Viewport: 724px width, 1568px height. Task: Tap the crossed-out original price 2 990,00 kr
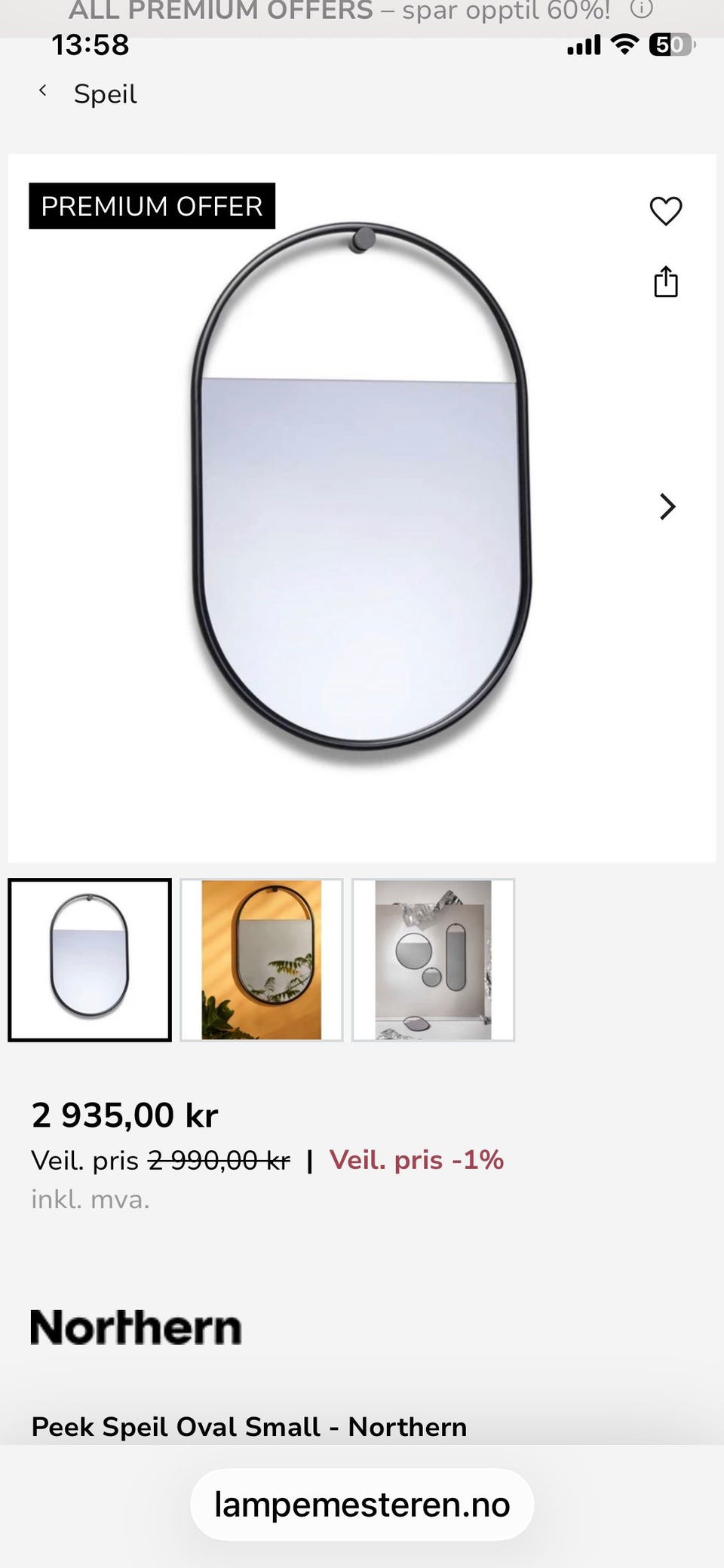pyautogui.click(x=218, y=1160)
